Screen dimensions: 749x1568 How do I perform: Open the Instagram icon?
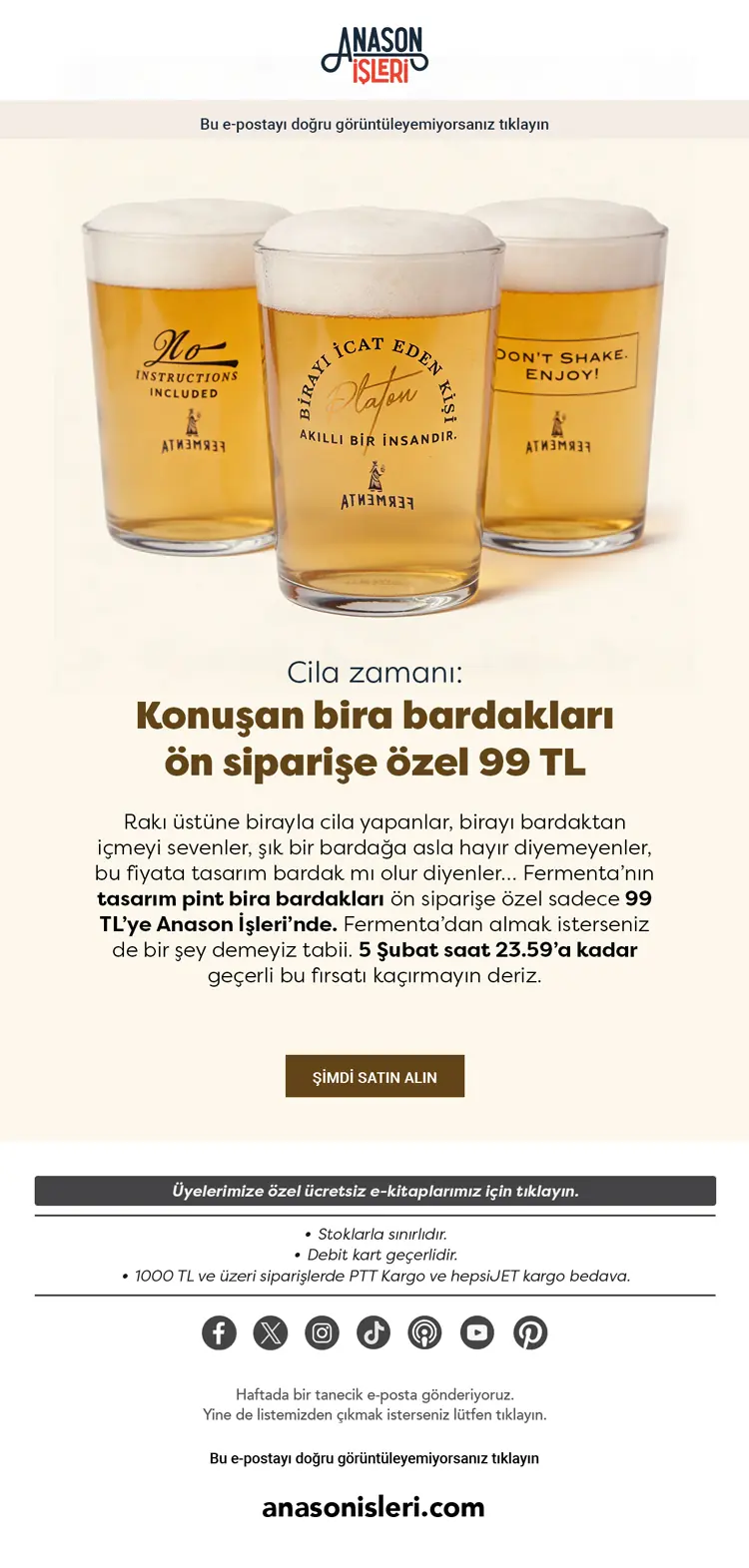(x=322, y=1332)
